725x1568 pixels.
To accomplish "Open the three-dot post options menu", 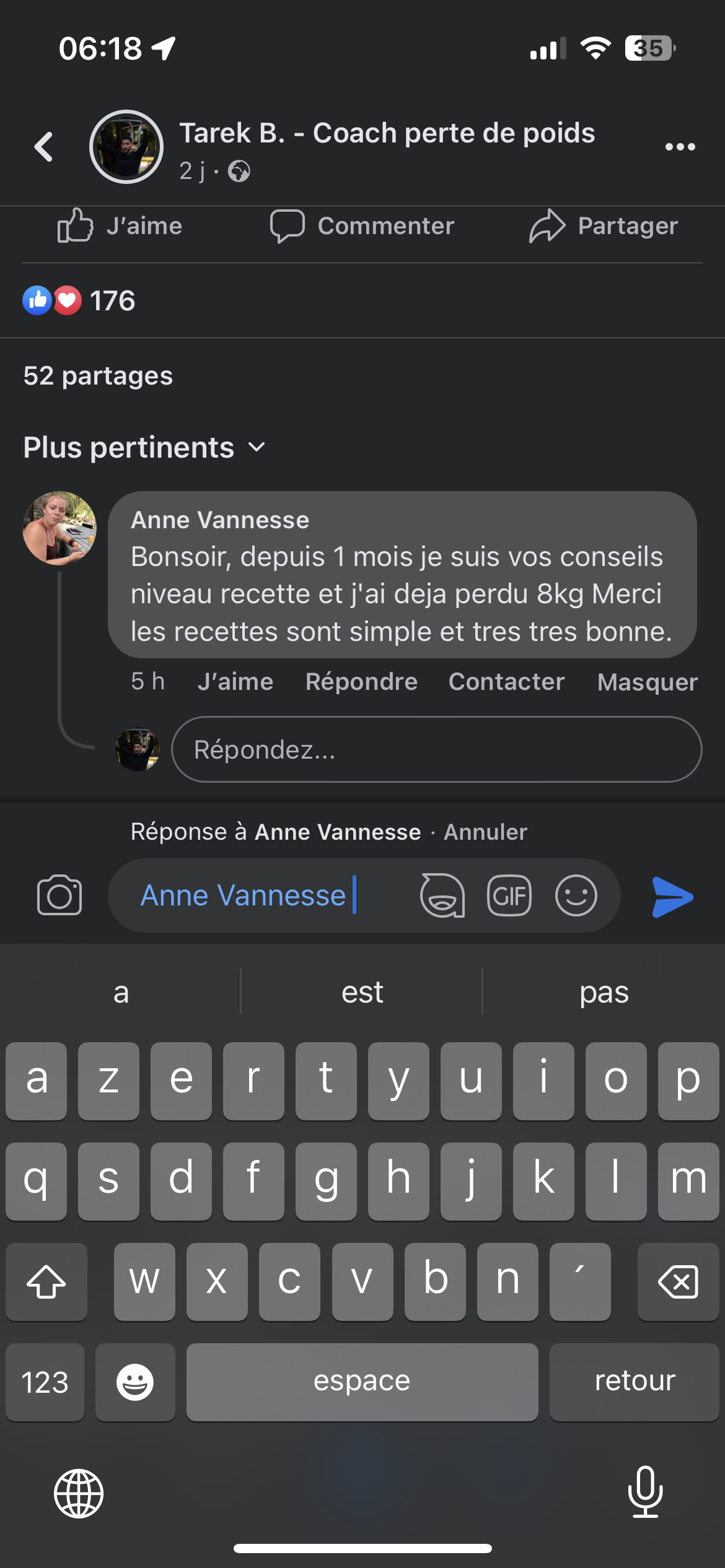I will (x=680, y=147).
